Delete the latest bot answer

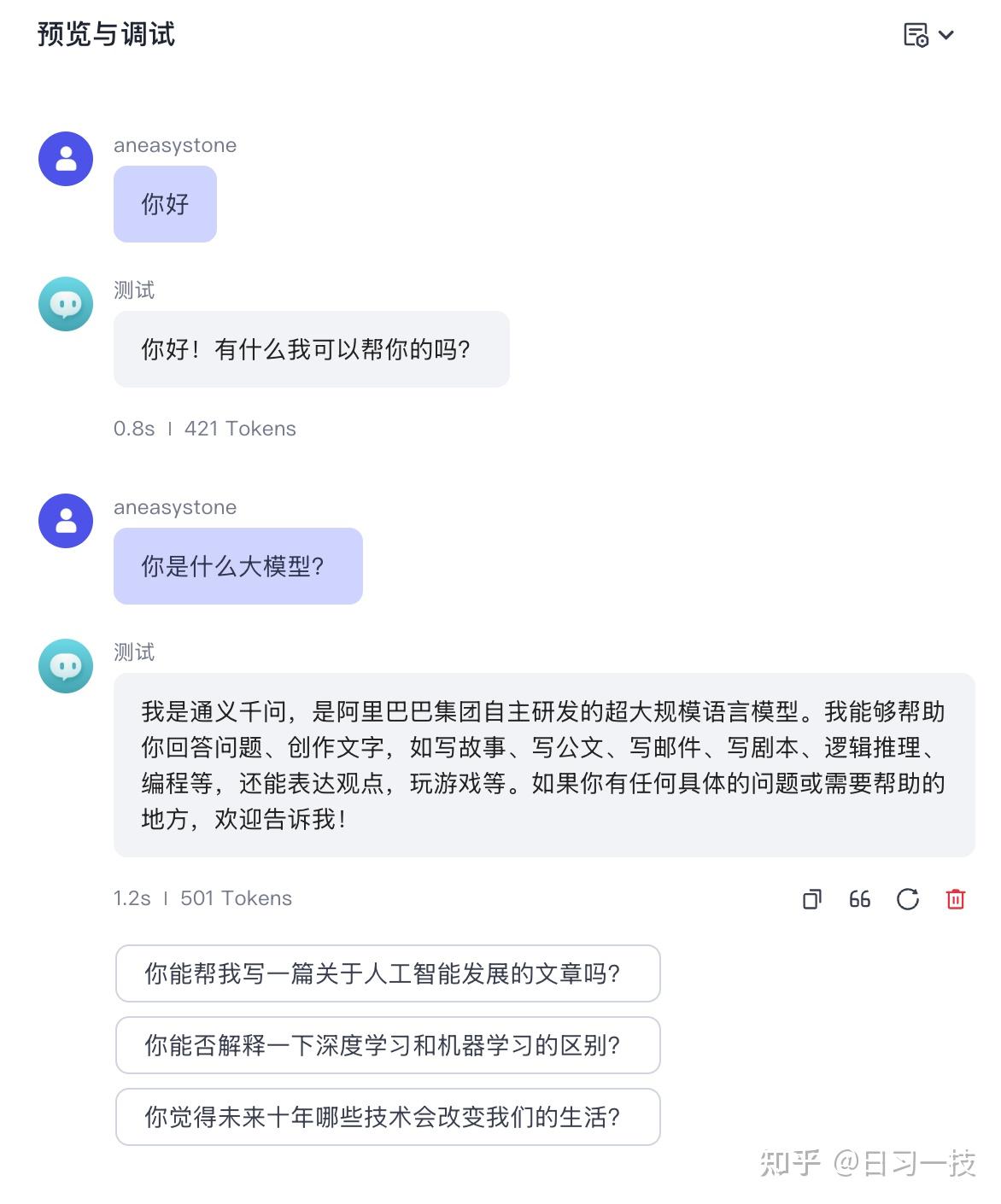pos(955,899)
